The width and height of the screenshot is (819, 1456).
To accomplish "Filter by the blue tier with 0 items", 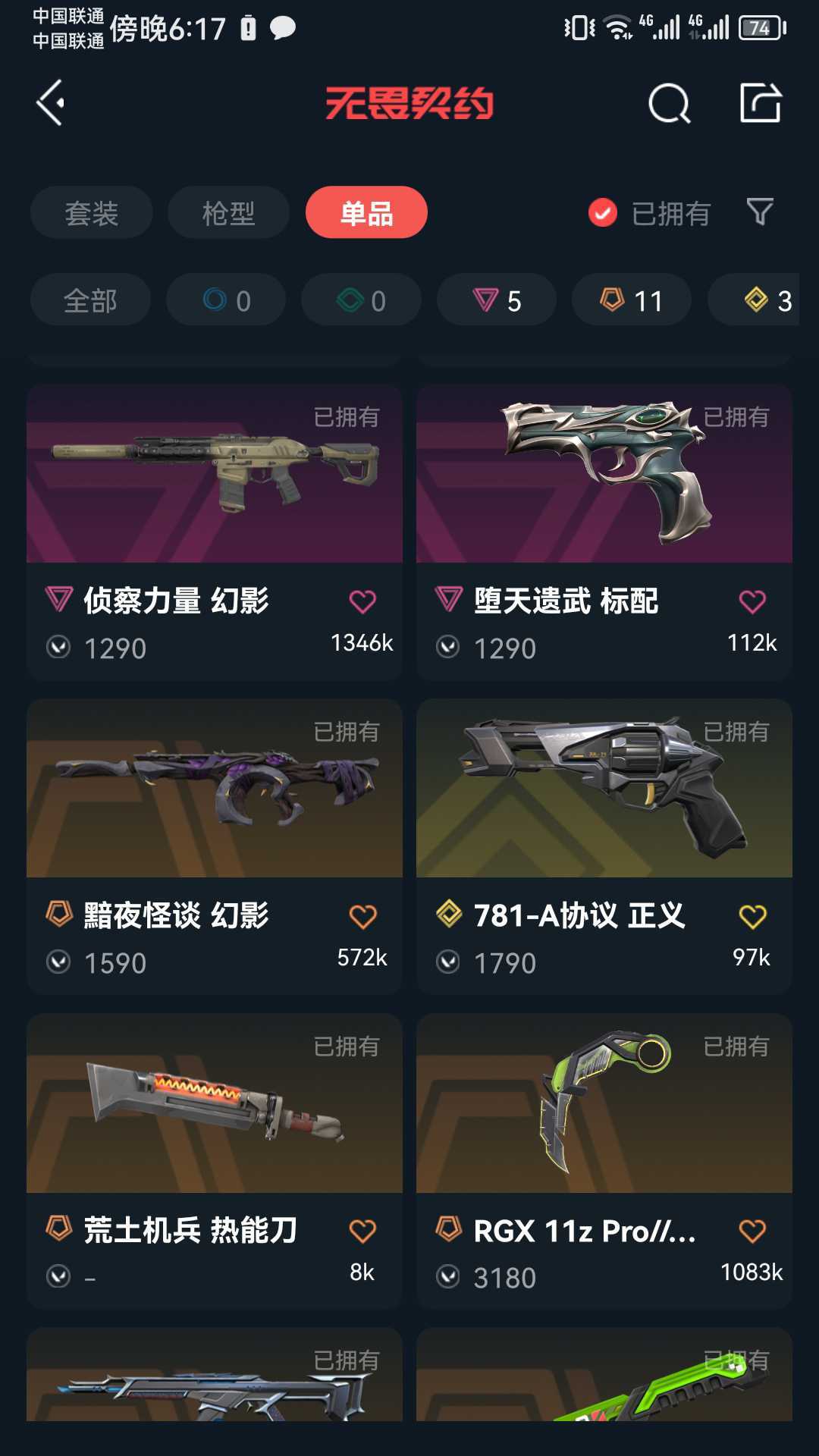I will [x=226, y=300].
